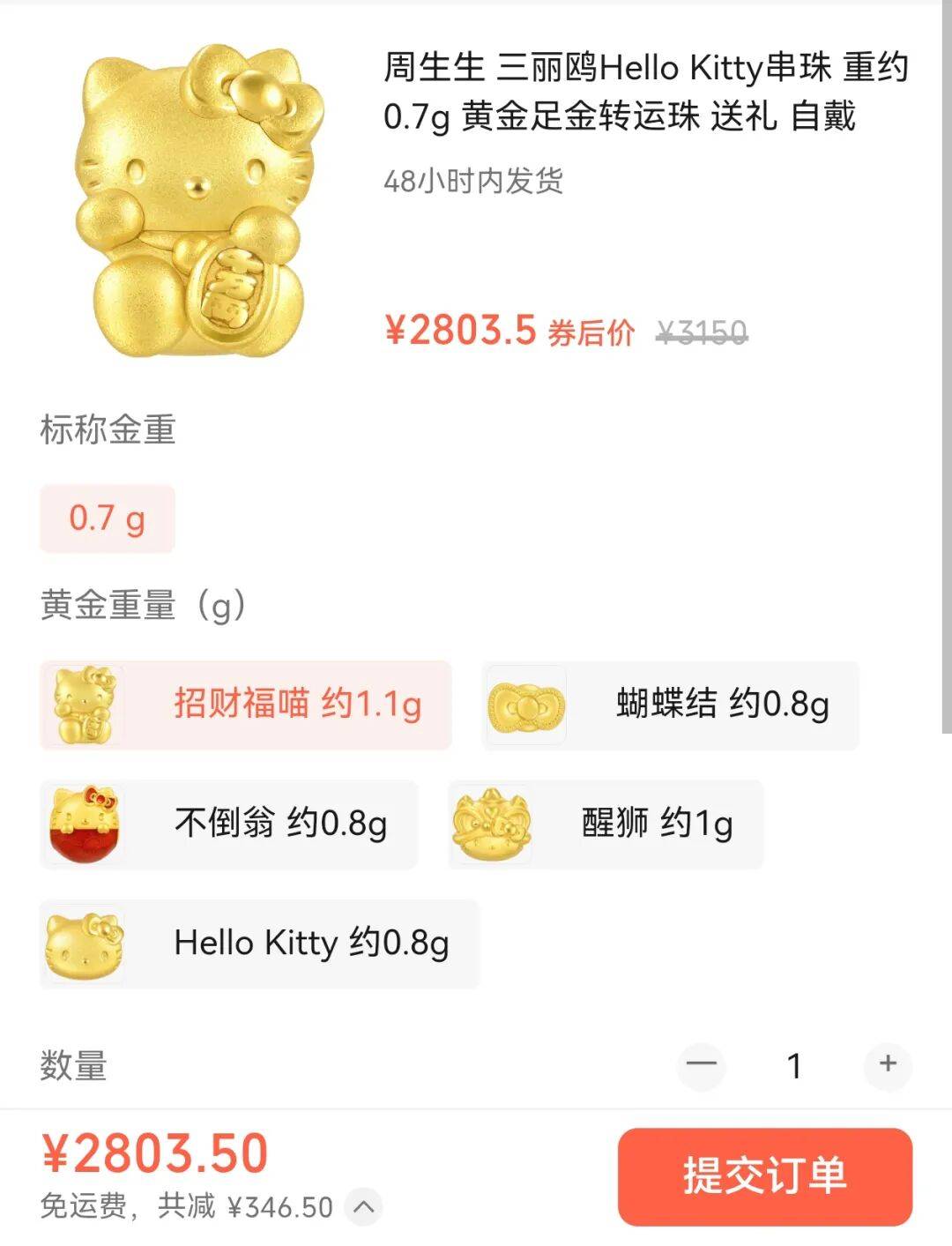Decrease quantity with the minus button
This screenshot has width=952, height=1246.
702,1064
